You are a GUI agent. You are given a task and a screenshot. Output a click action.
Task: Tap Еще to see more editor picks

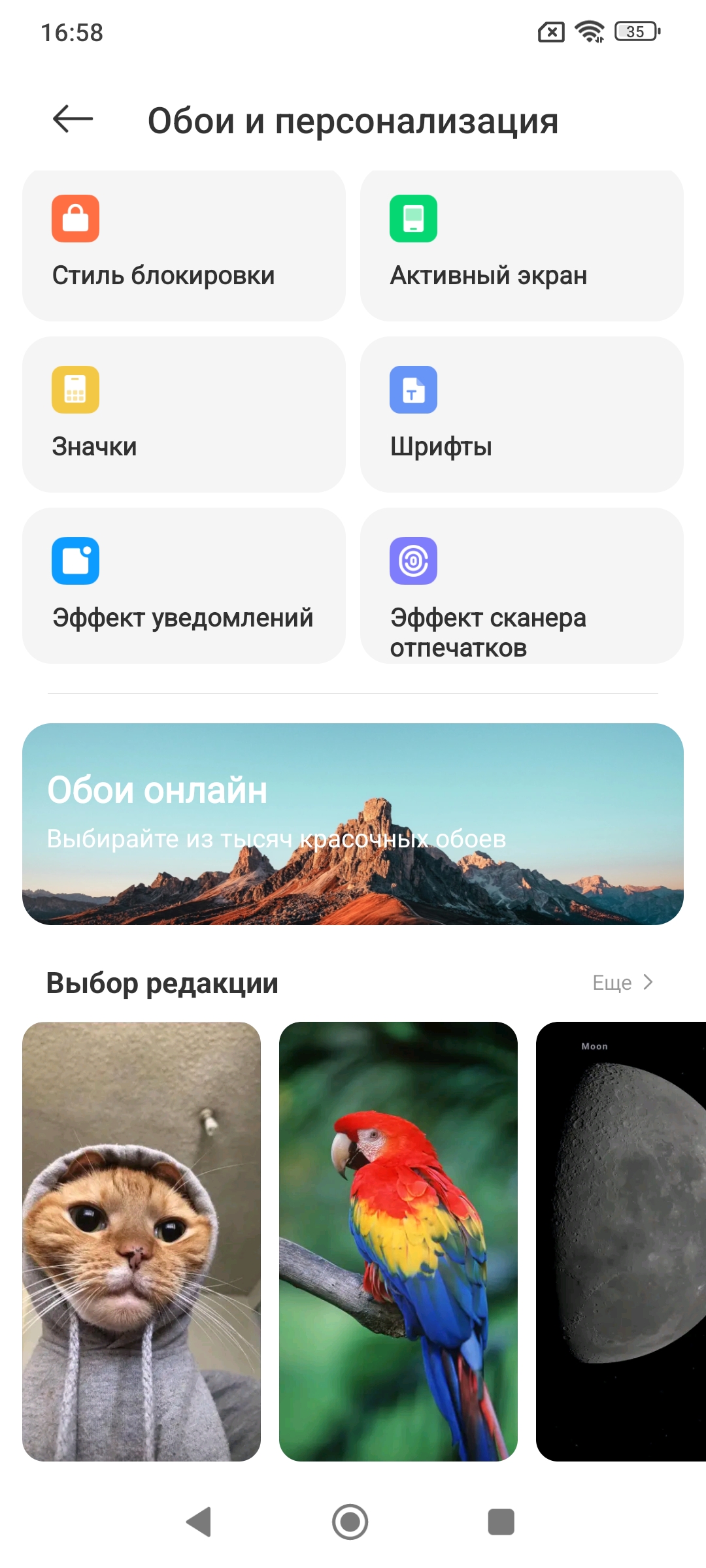[x=622, y=983]
